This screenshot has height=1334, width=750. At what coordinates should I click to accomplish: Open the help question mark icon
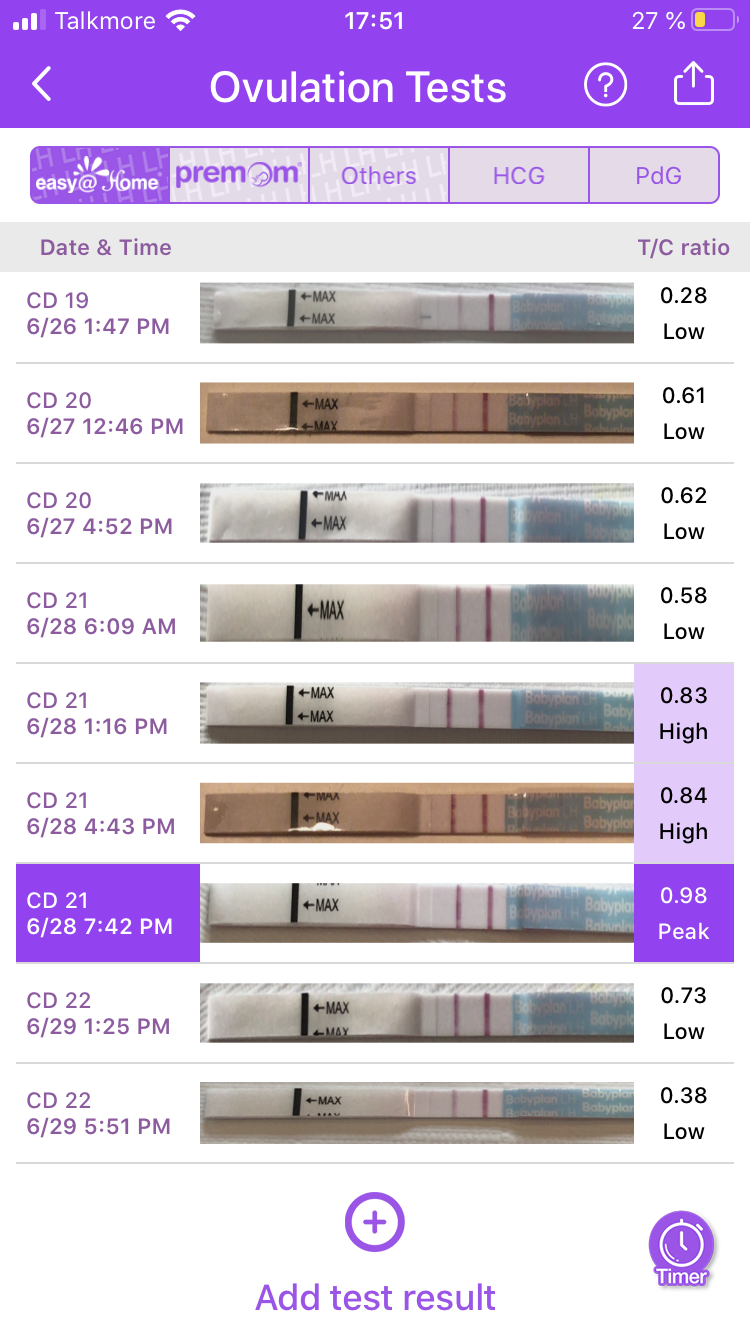pyautogui.click(x=605, y=85)
